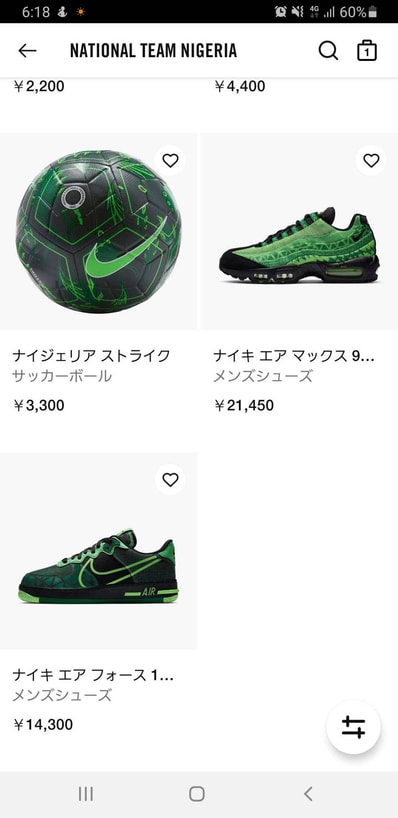Open the filter and sort floating button

[x=354, y=727]
